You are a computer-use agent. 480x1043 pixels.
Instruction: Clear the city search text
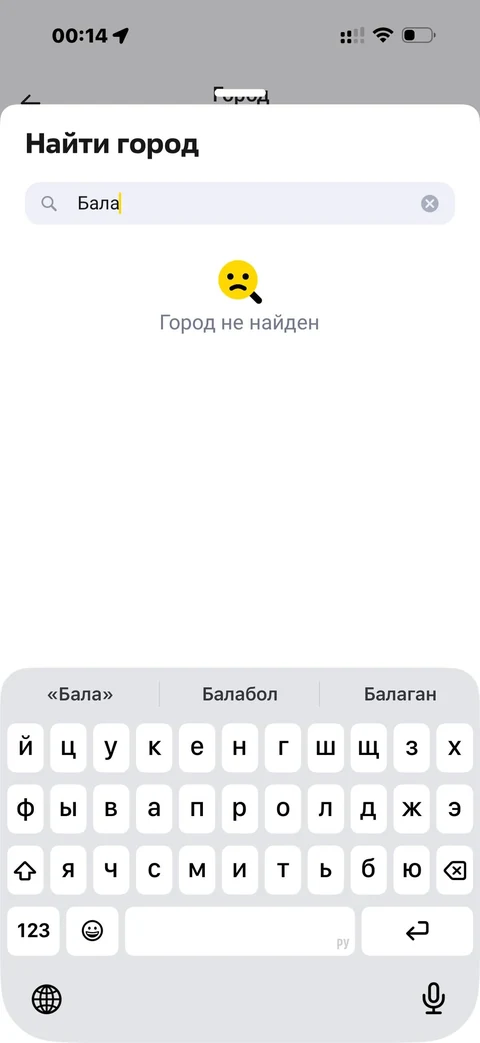click(429, 204)
